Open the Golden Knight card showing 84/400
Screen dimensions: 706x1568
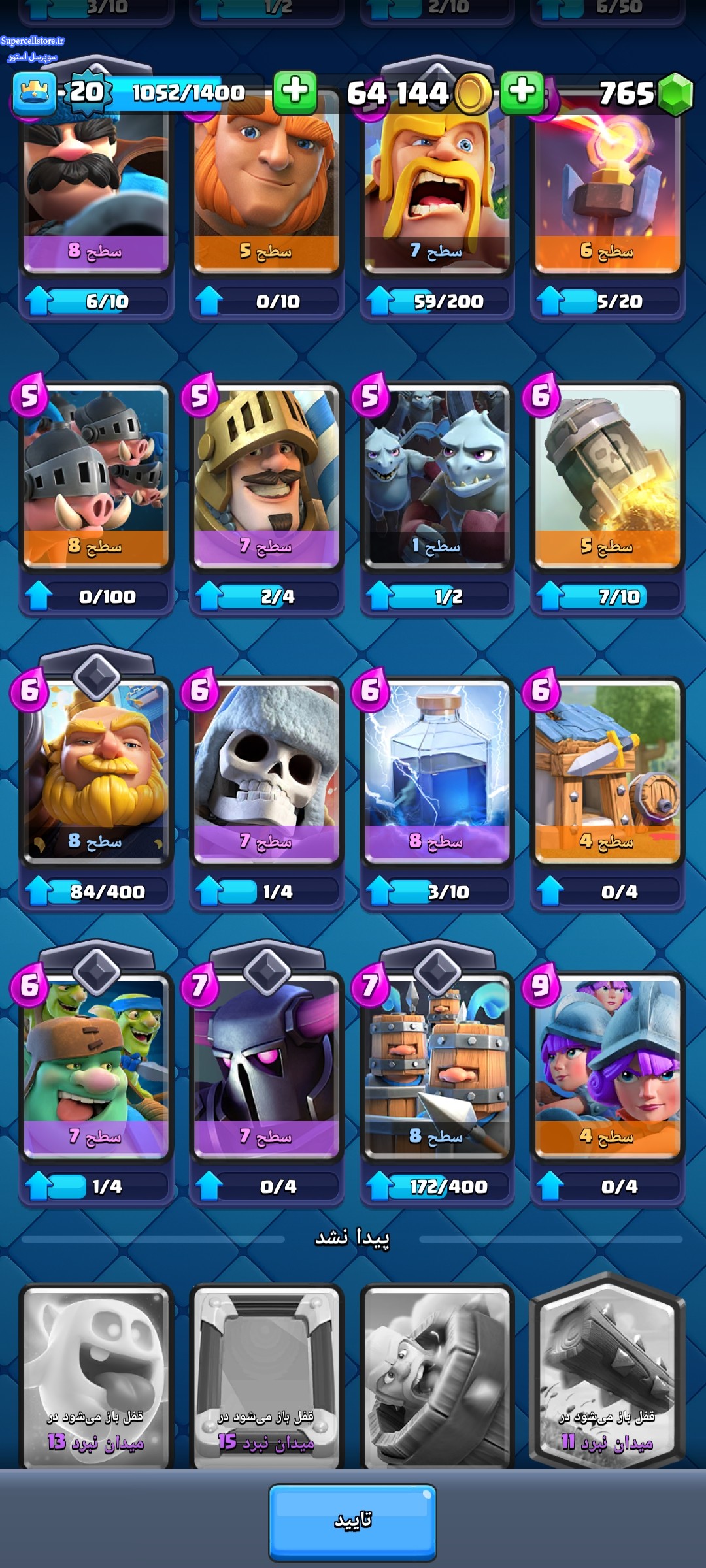[x=96, y=771]
